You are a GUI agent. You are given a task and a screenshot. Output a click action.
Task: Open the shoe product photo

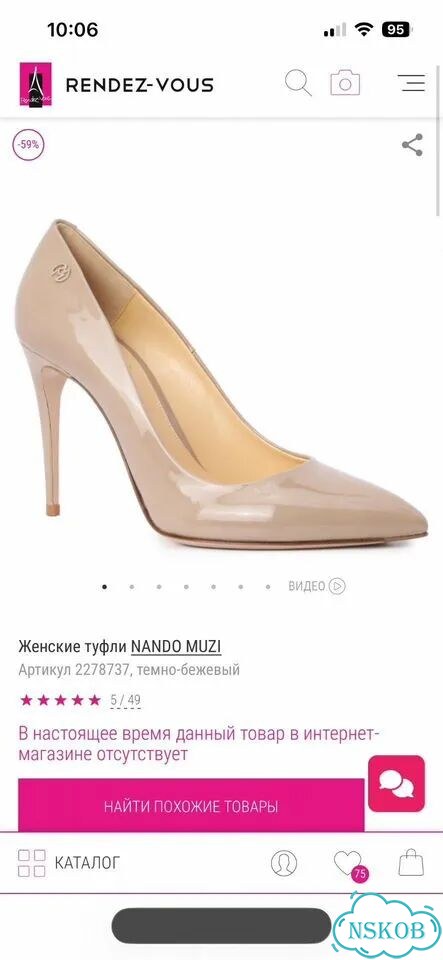point(220,384)
